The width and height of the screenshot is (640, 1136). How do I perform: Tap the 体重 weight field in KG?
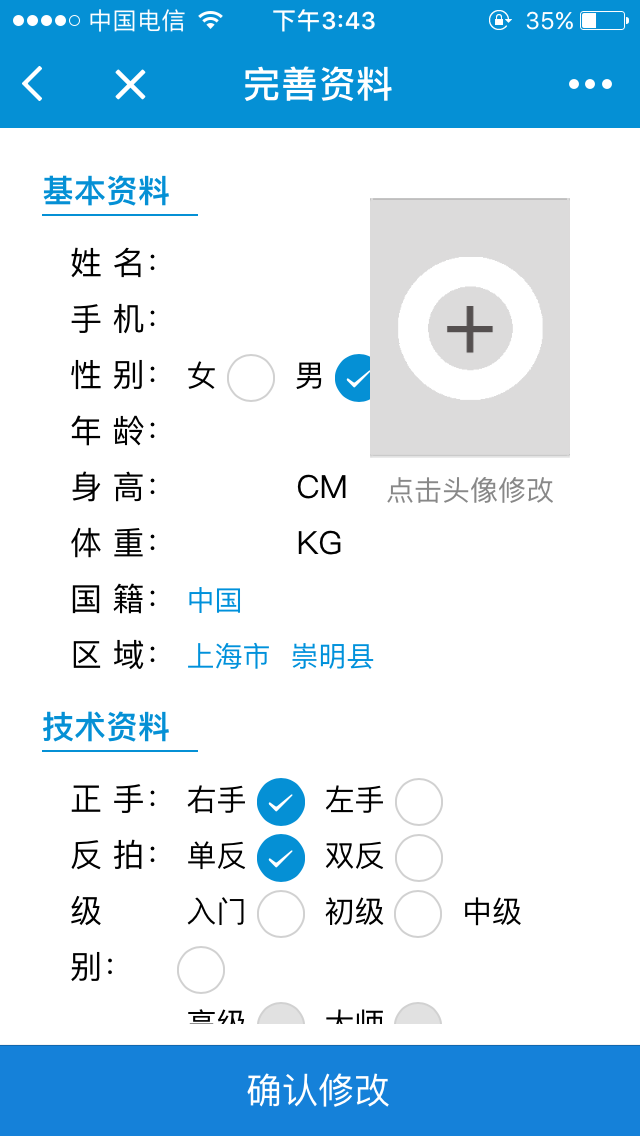pos(236,543)
